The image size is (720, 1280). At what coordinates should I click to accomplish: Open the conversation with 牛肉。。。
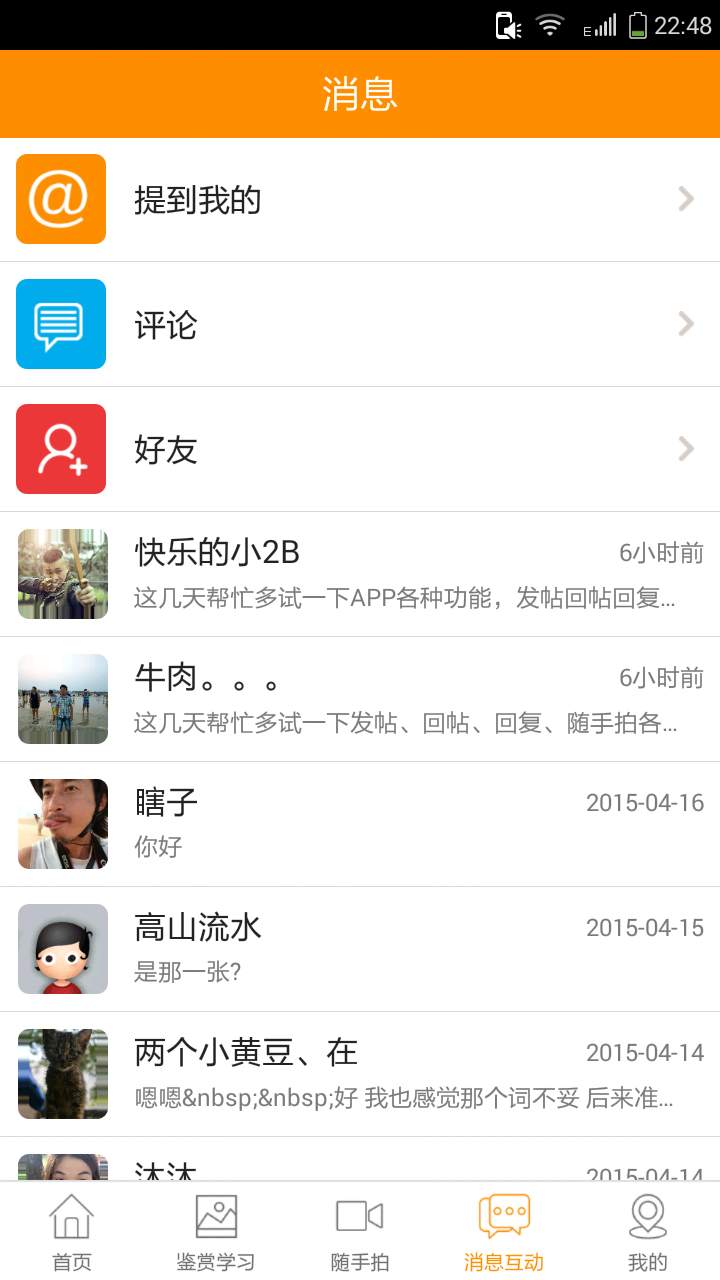pyautogui.click(x=360, y=700)
